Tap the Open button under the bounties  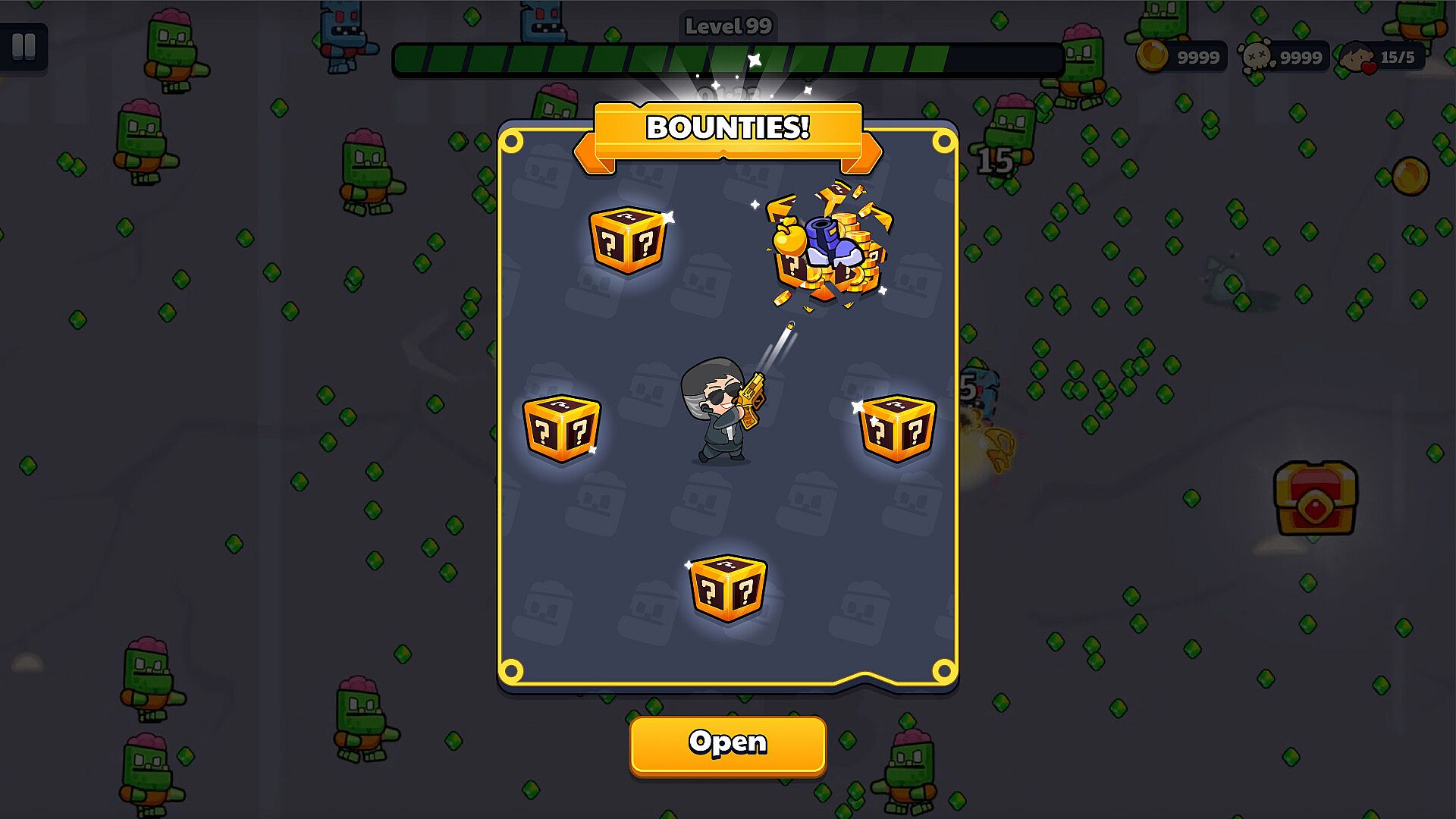coord(727,744)
